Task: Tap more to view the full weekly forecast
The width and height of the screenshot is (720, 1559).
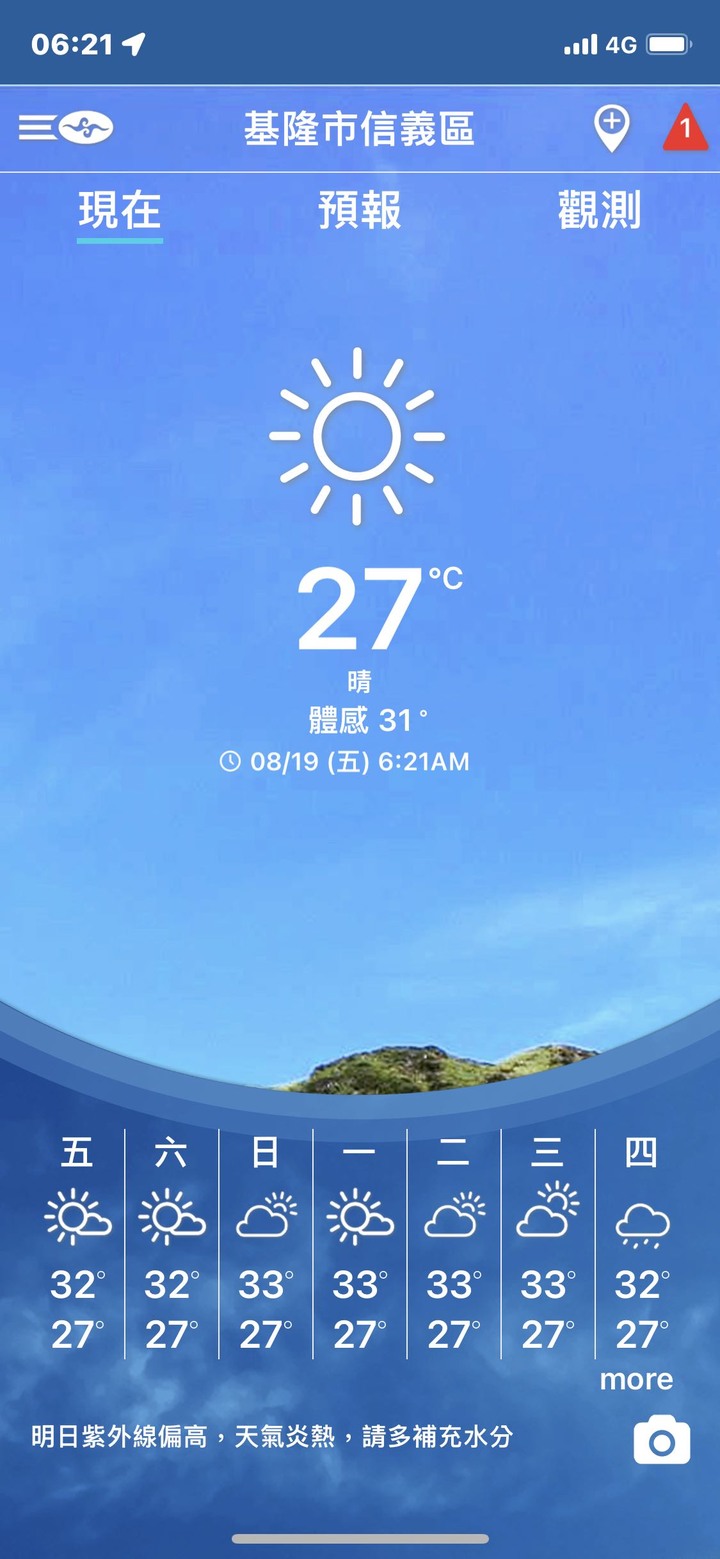Action: 636,1380
